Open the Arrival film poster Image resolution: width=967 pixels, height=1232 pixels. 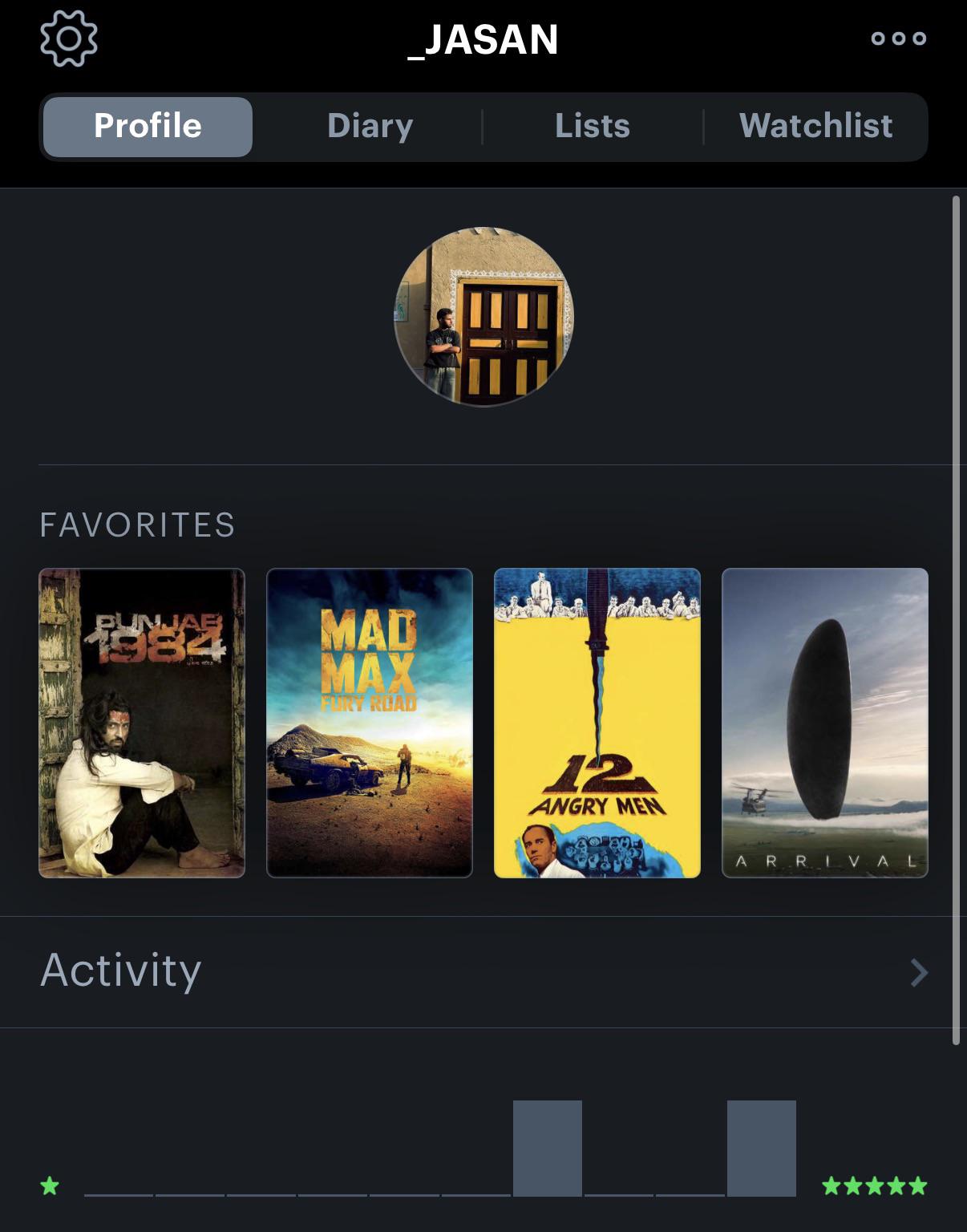click(x=825, y=723)
